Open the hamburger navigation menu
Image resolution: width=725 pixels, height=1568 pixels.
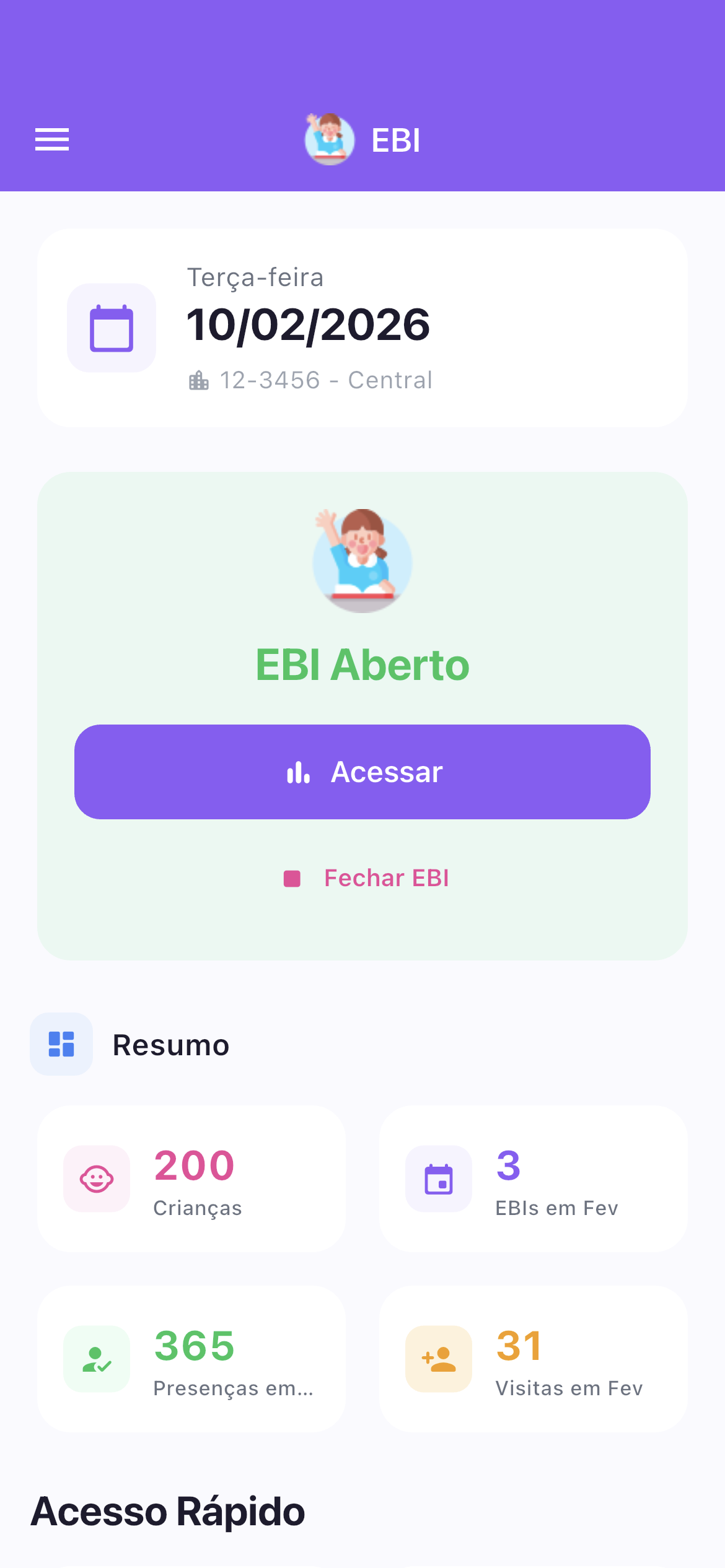[x=52, y=140]
